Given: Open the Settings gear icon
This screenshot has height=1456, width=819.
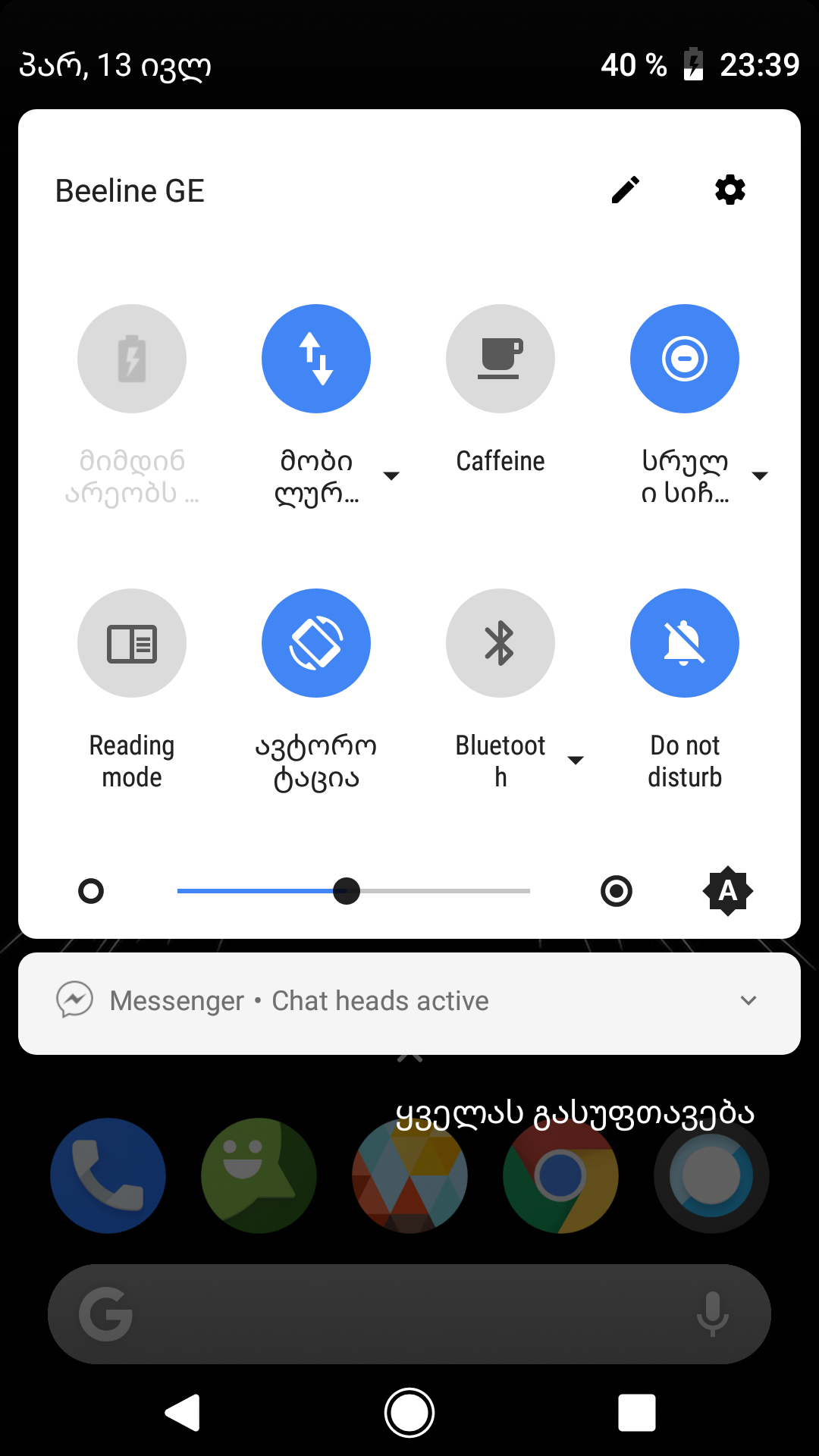Looking at the screenshot, I should (x=729, y=190).
